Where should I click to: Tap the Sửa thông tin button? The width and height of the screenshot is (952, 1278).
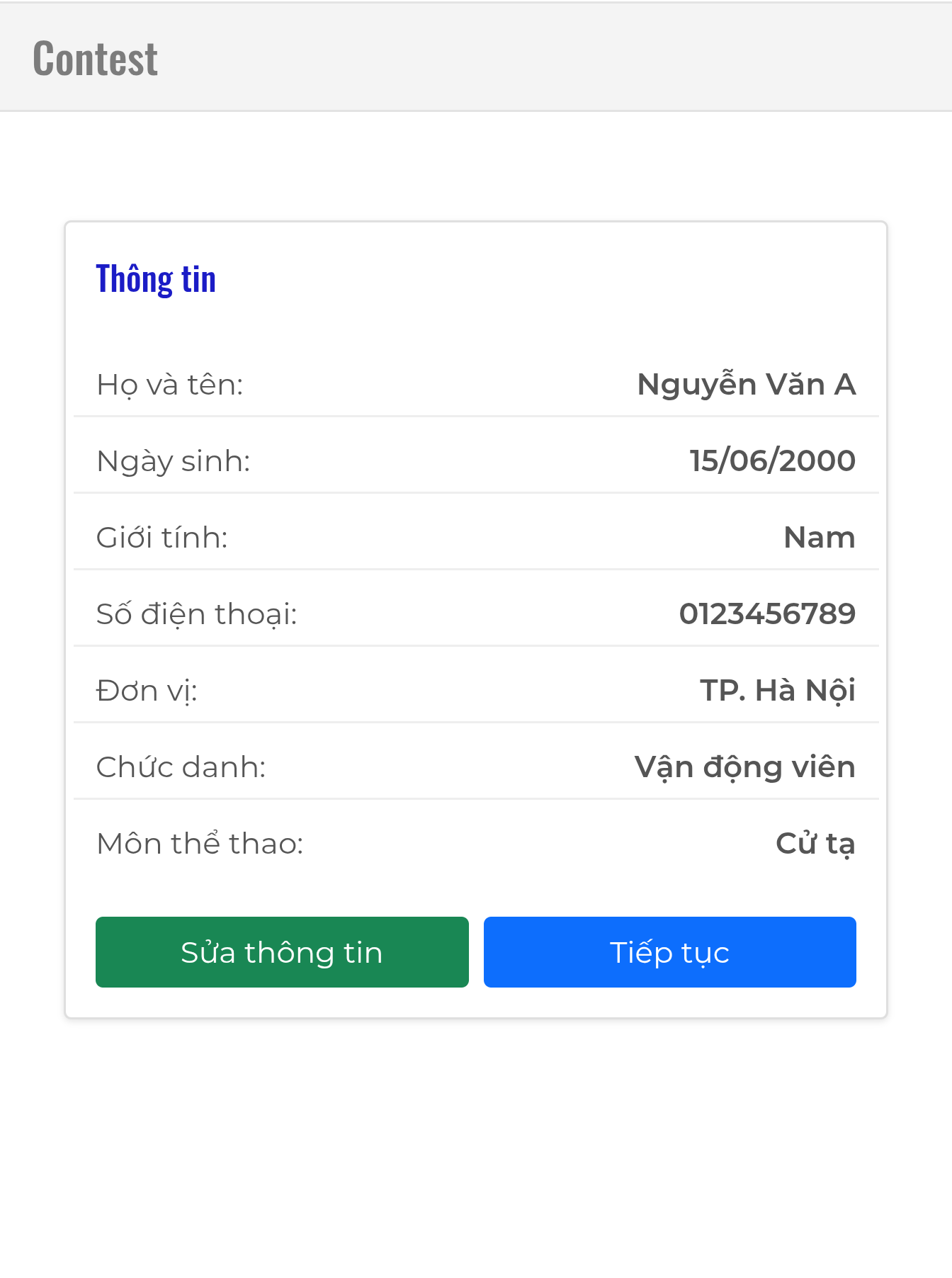(x=282, y=952)
